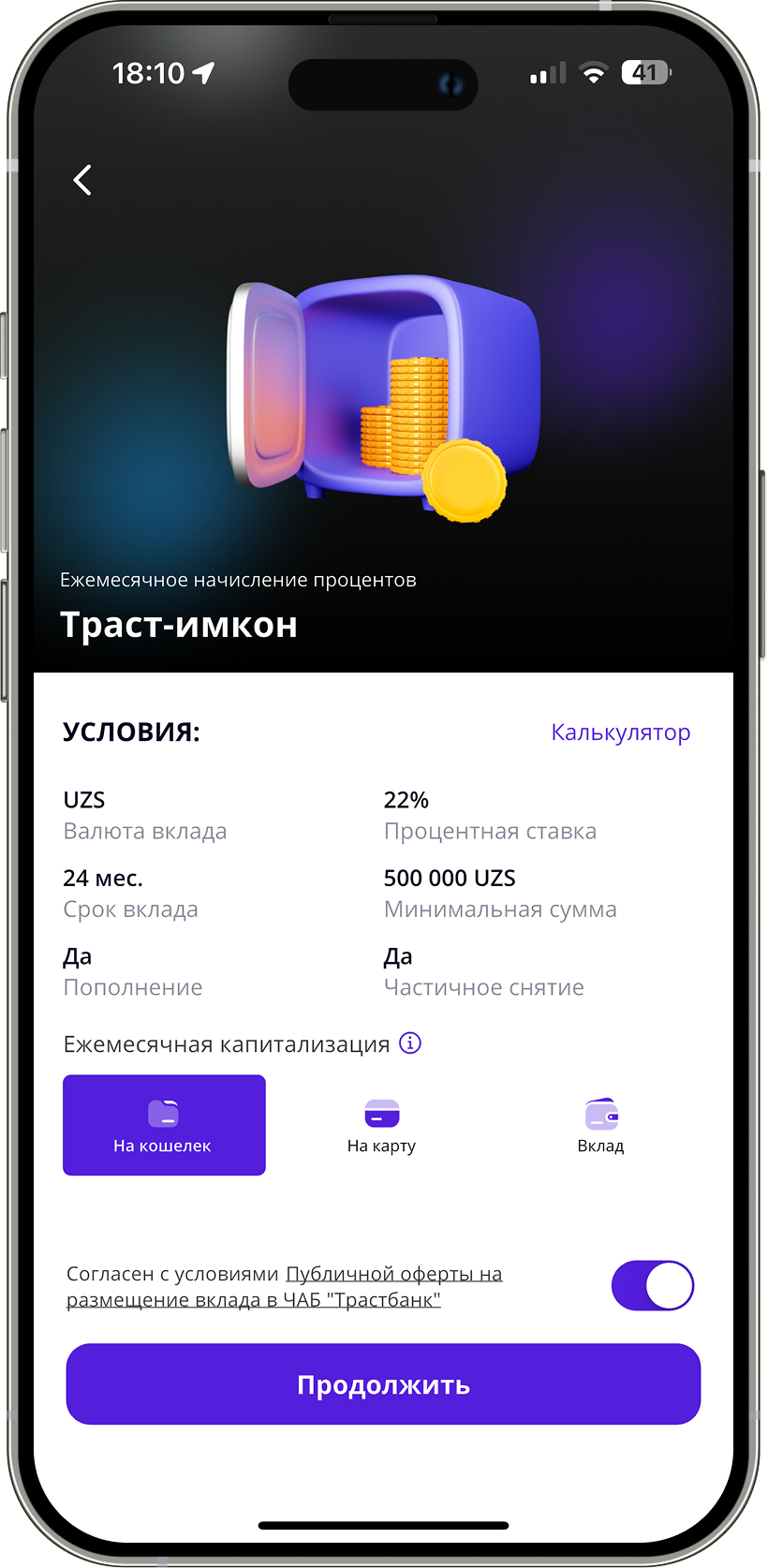Tap the Продолжить button
The image size is (768, 1568).
tap(383, 1384)
